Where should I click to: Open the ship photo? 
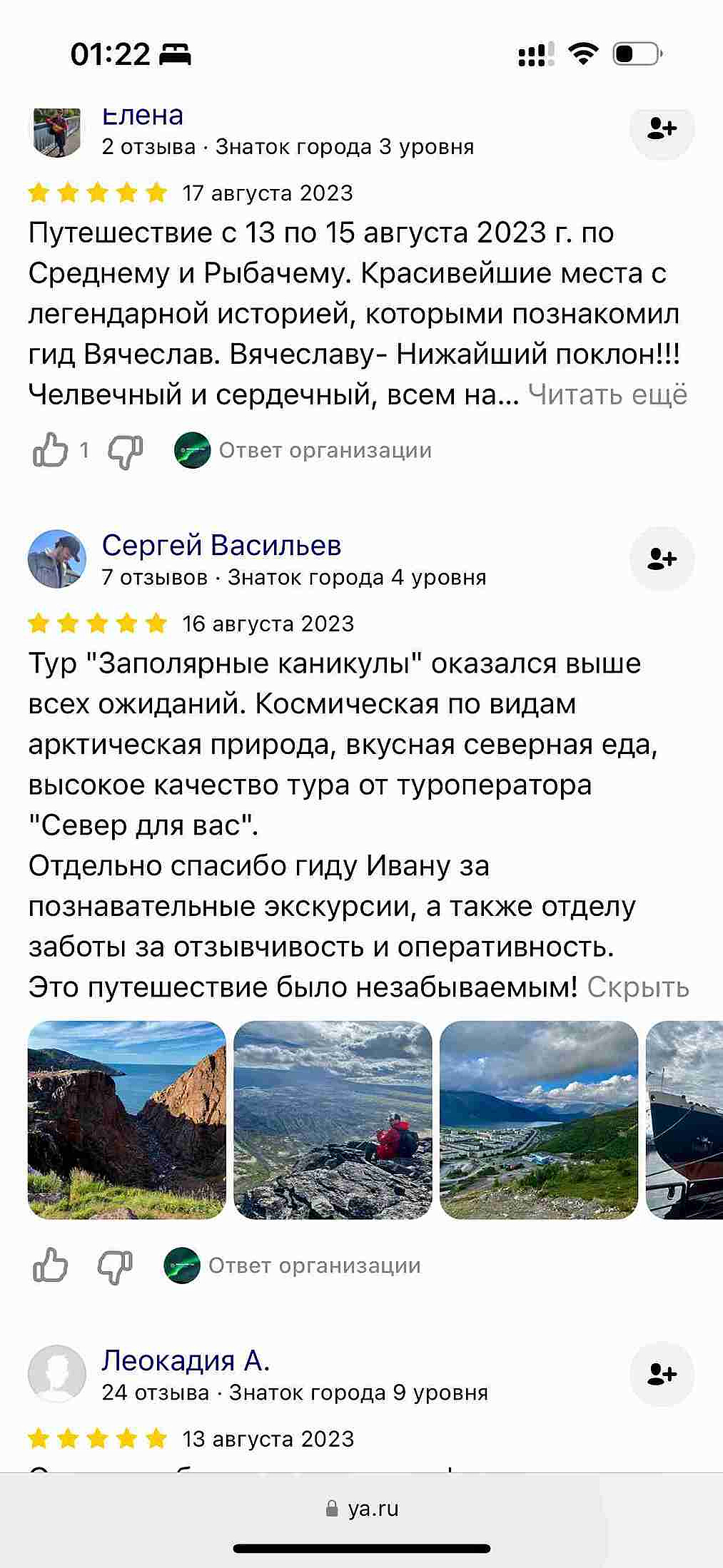click(684, 1120)
